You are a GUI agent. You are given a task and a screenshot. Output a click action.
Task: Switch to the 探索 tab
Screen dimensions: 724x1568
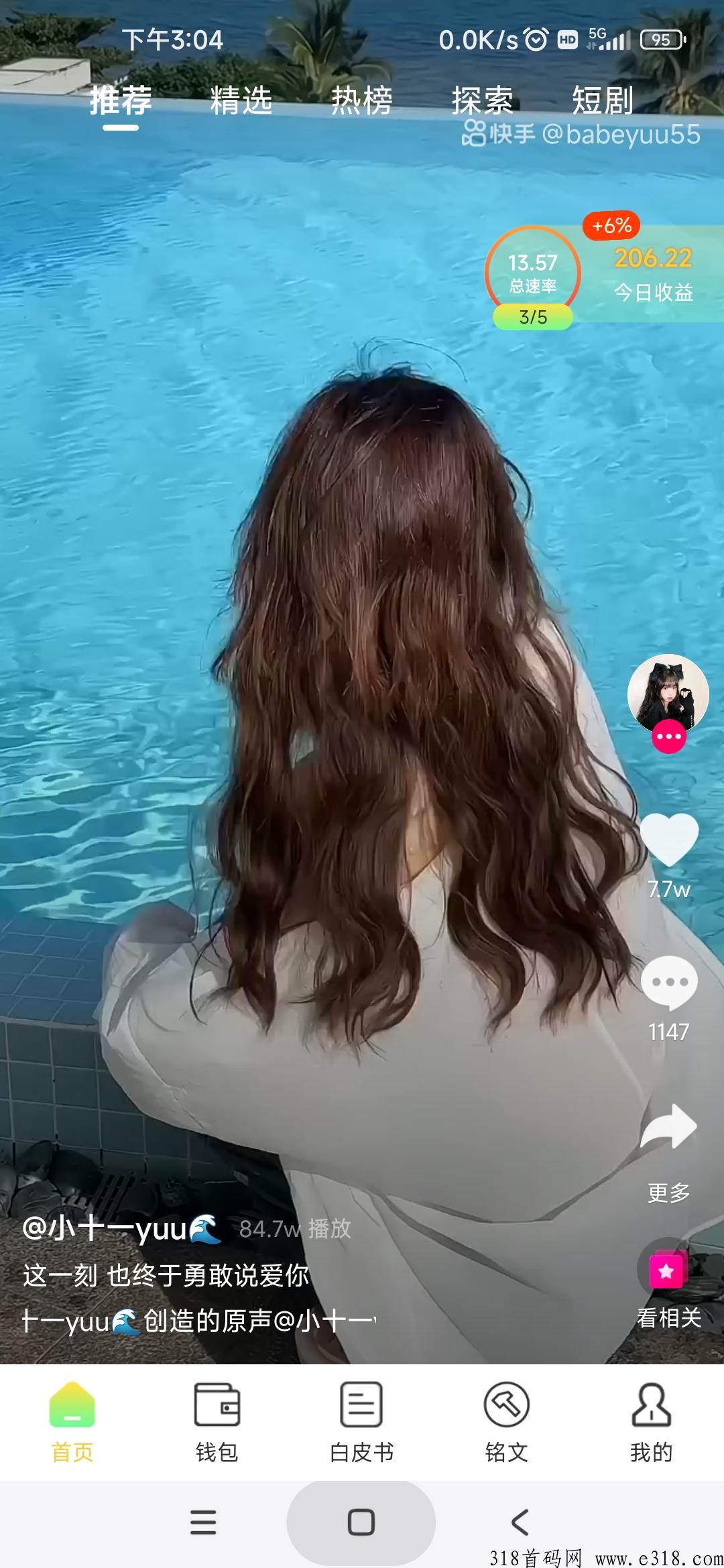click(x=482, y=101)
